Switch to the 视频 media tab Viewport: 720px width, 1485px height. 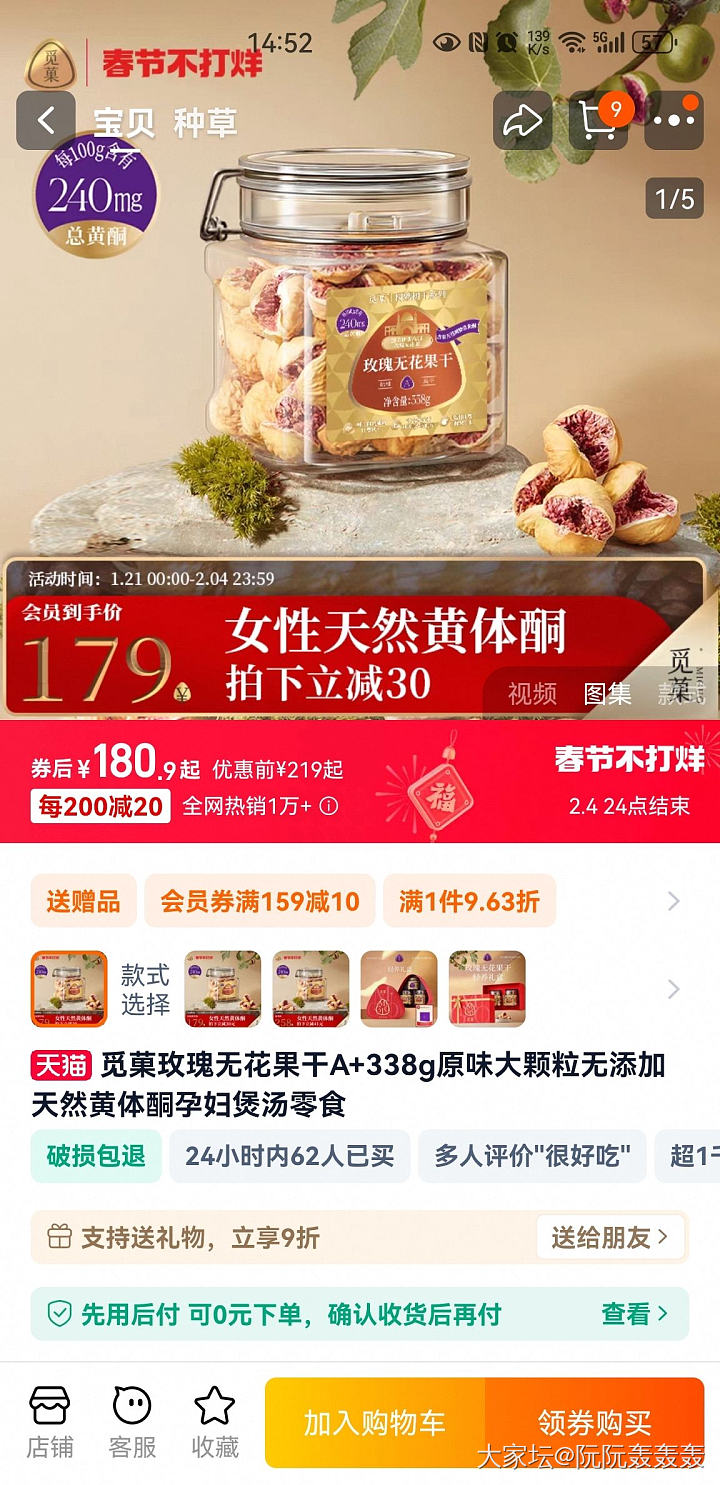532,693
